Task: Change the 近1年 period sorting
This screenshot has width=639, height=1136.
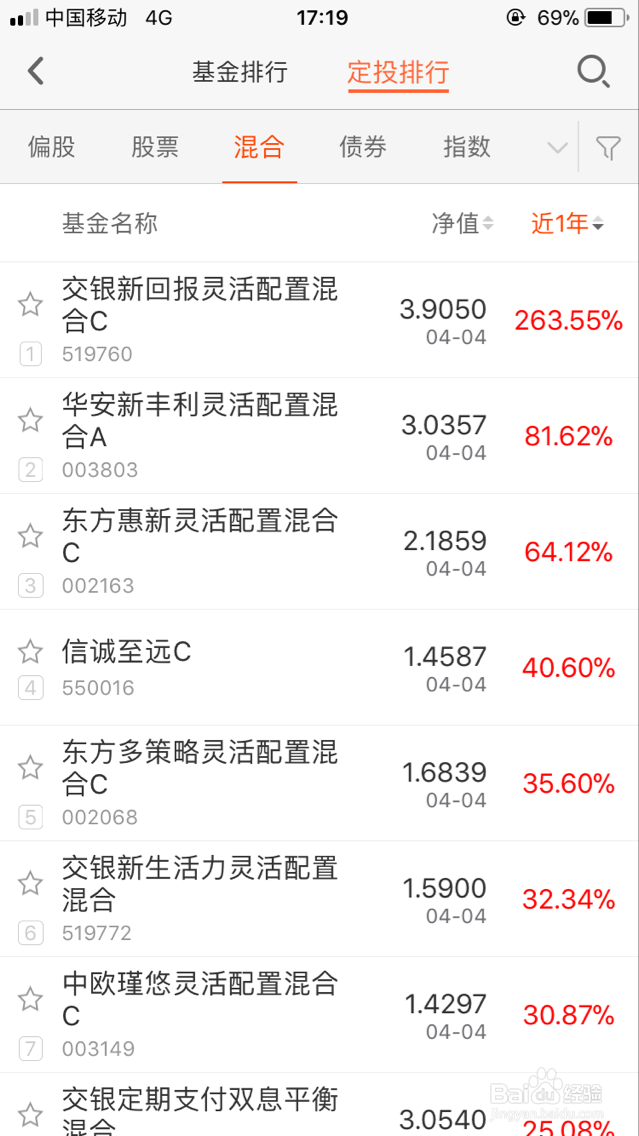Action: tap(567, 224)
